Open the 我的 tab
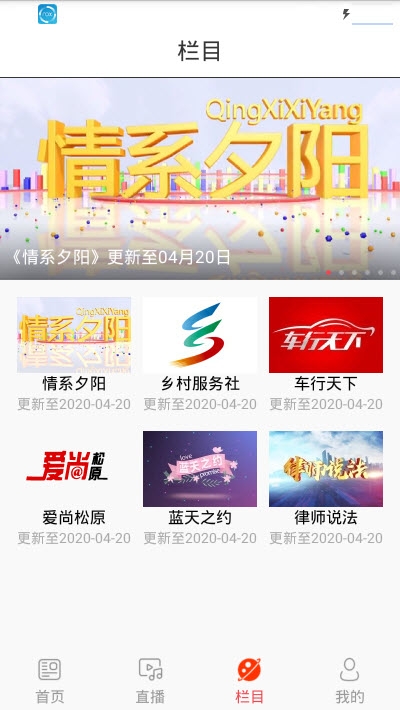The height and width of the screenshot is (710, 400). [350, 681]
